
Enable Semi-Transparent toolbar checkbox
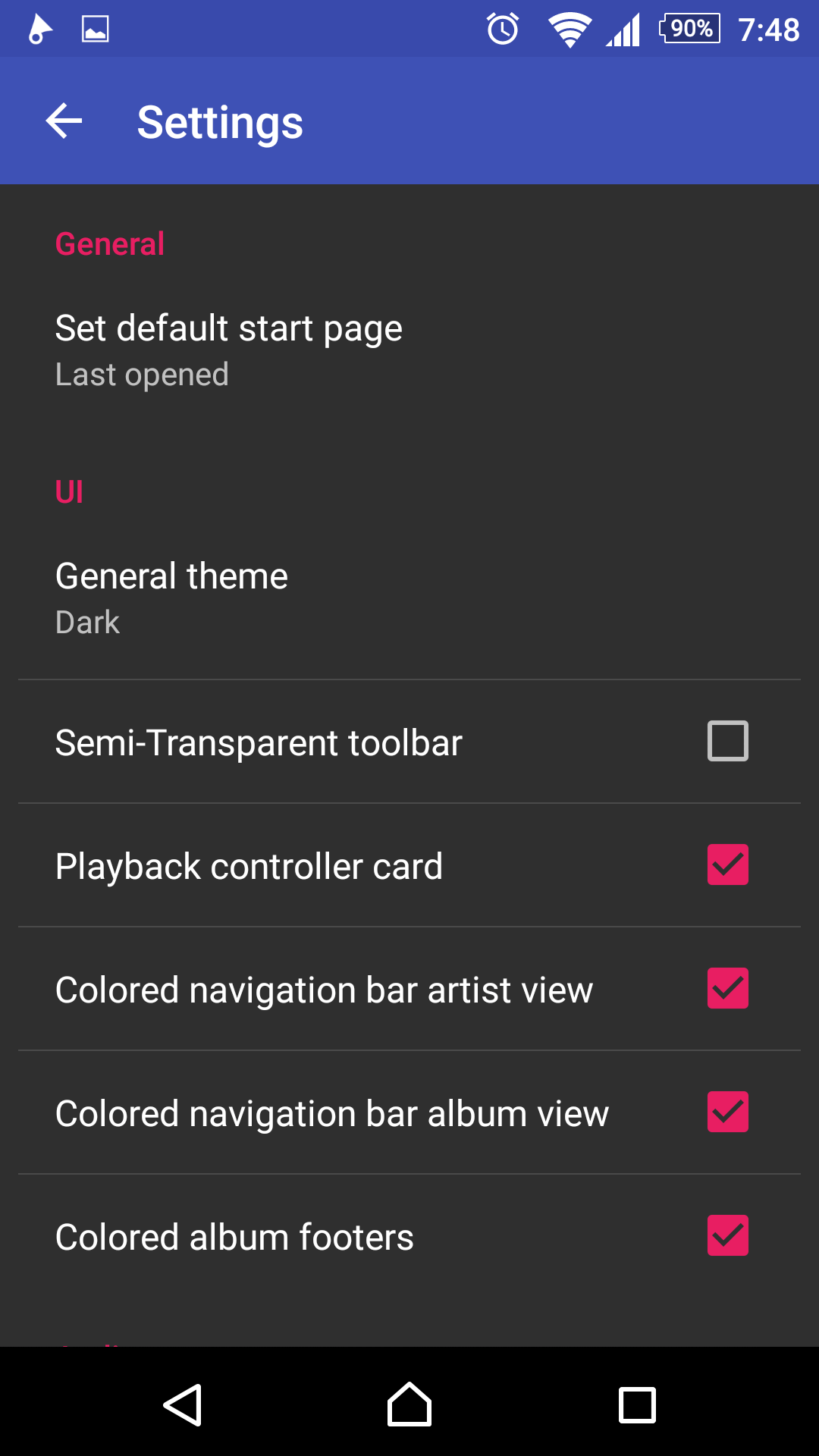[x=727, y=741]
